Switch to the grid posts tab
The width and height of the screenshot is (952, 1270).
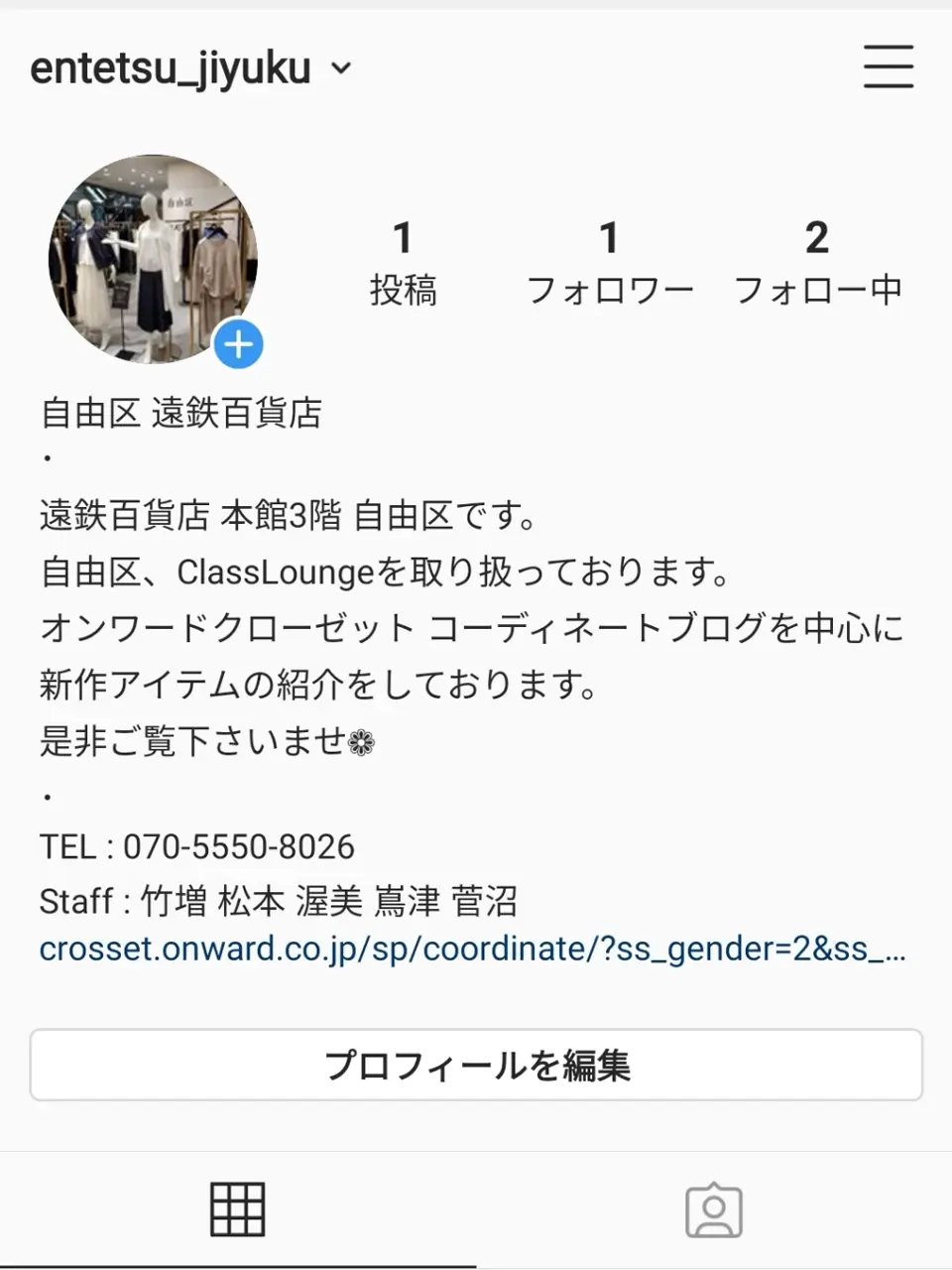coord(236,1206)
